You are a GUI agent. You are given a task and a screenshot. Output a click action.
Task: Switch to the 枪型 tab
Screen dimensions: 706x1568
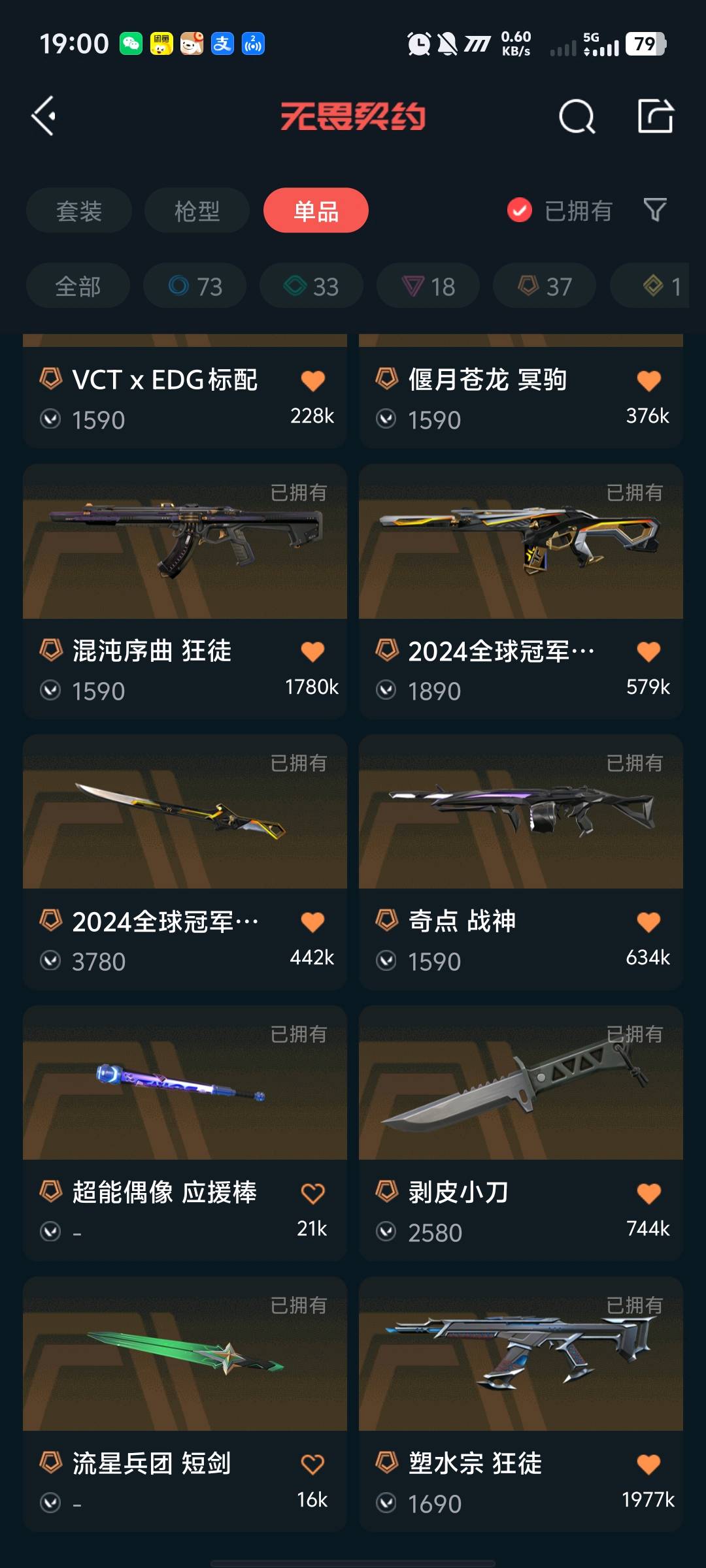[197, 210]
